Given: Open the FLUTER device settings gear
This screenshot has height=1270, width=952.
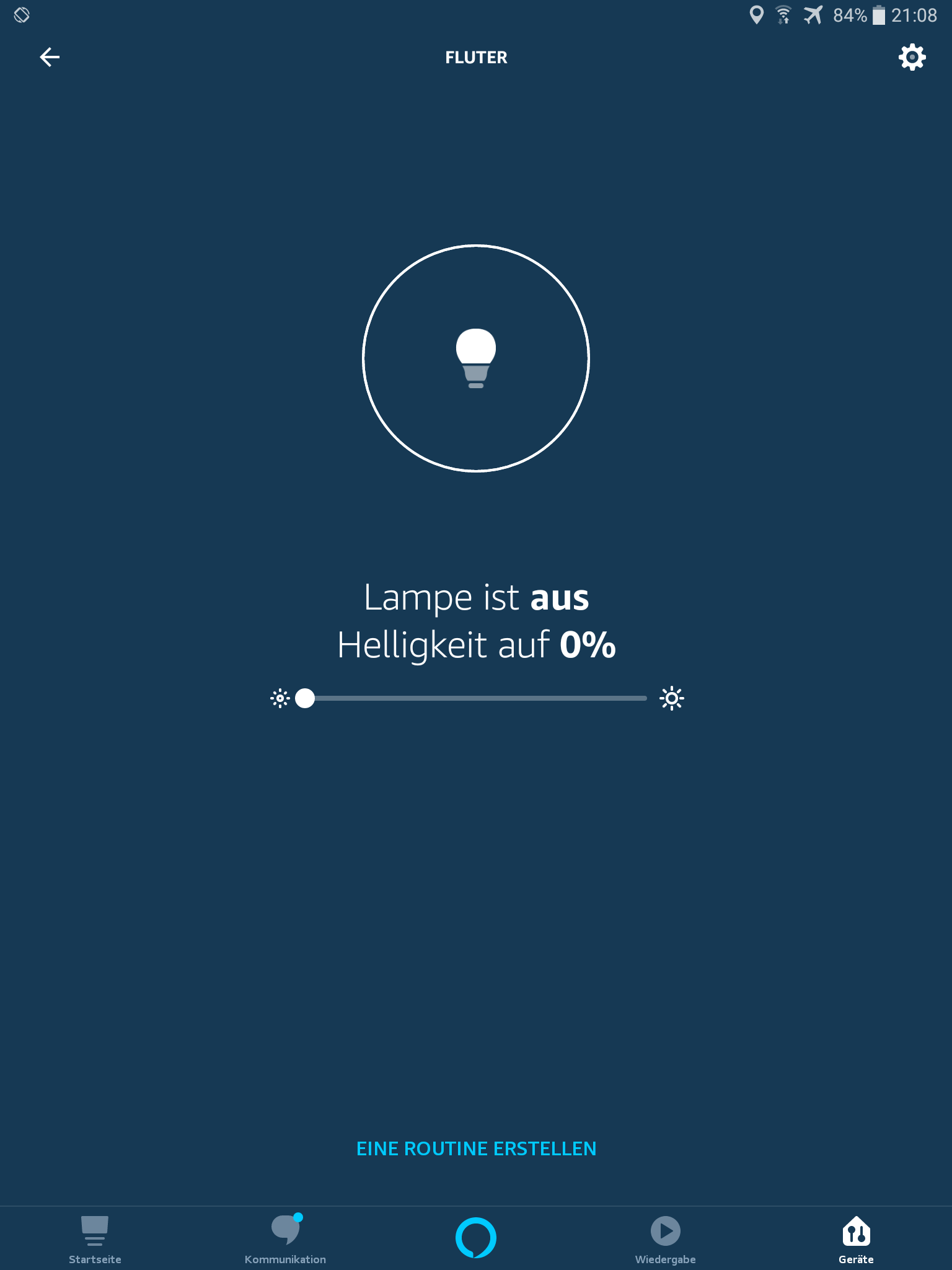Looking at the screenshot, I should 912,57.
